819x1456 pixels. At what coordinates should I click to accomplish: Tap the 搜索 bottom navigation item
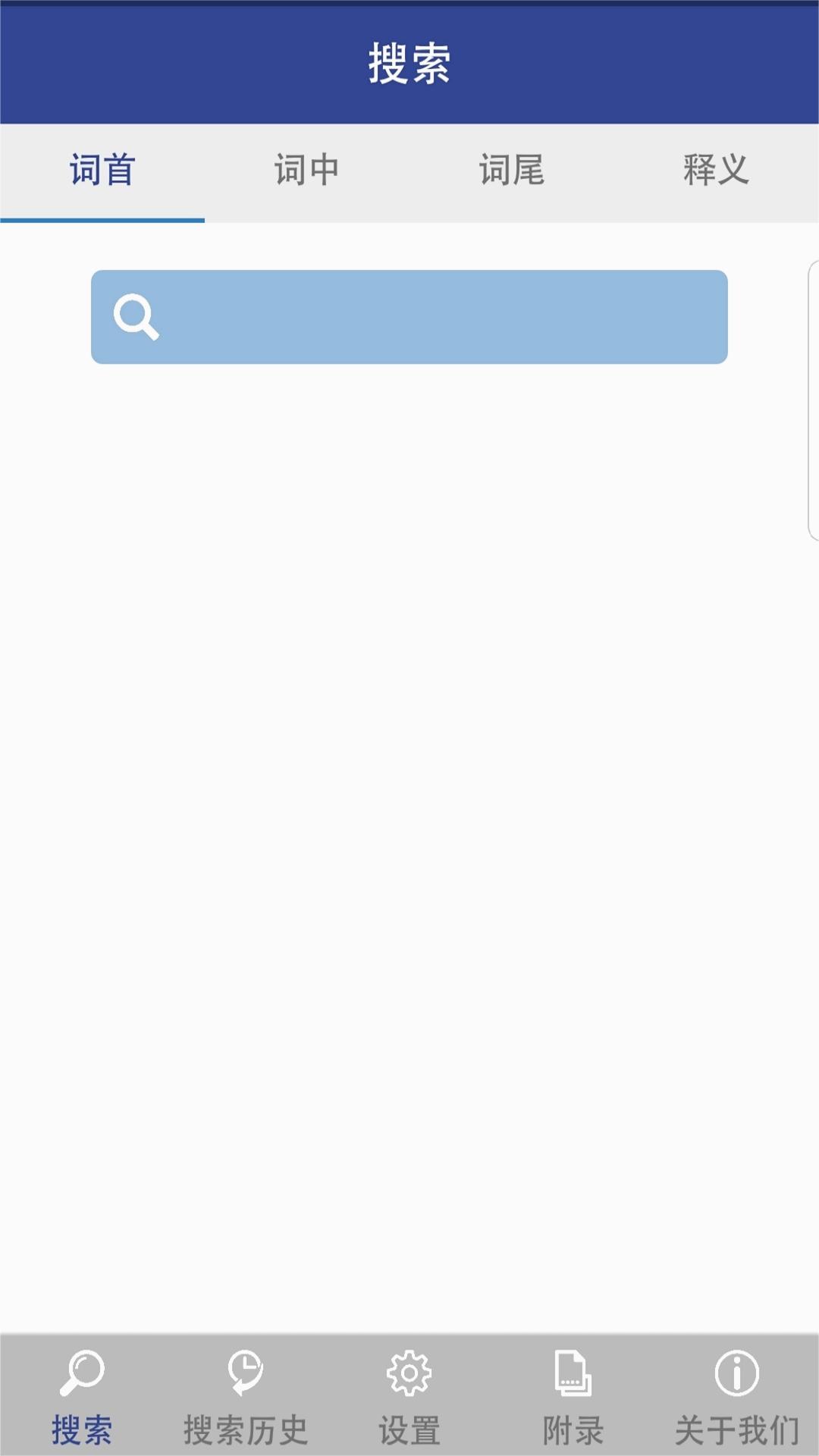pyautogui.click(x=82, y=1397)
